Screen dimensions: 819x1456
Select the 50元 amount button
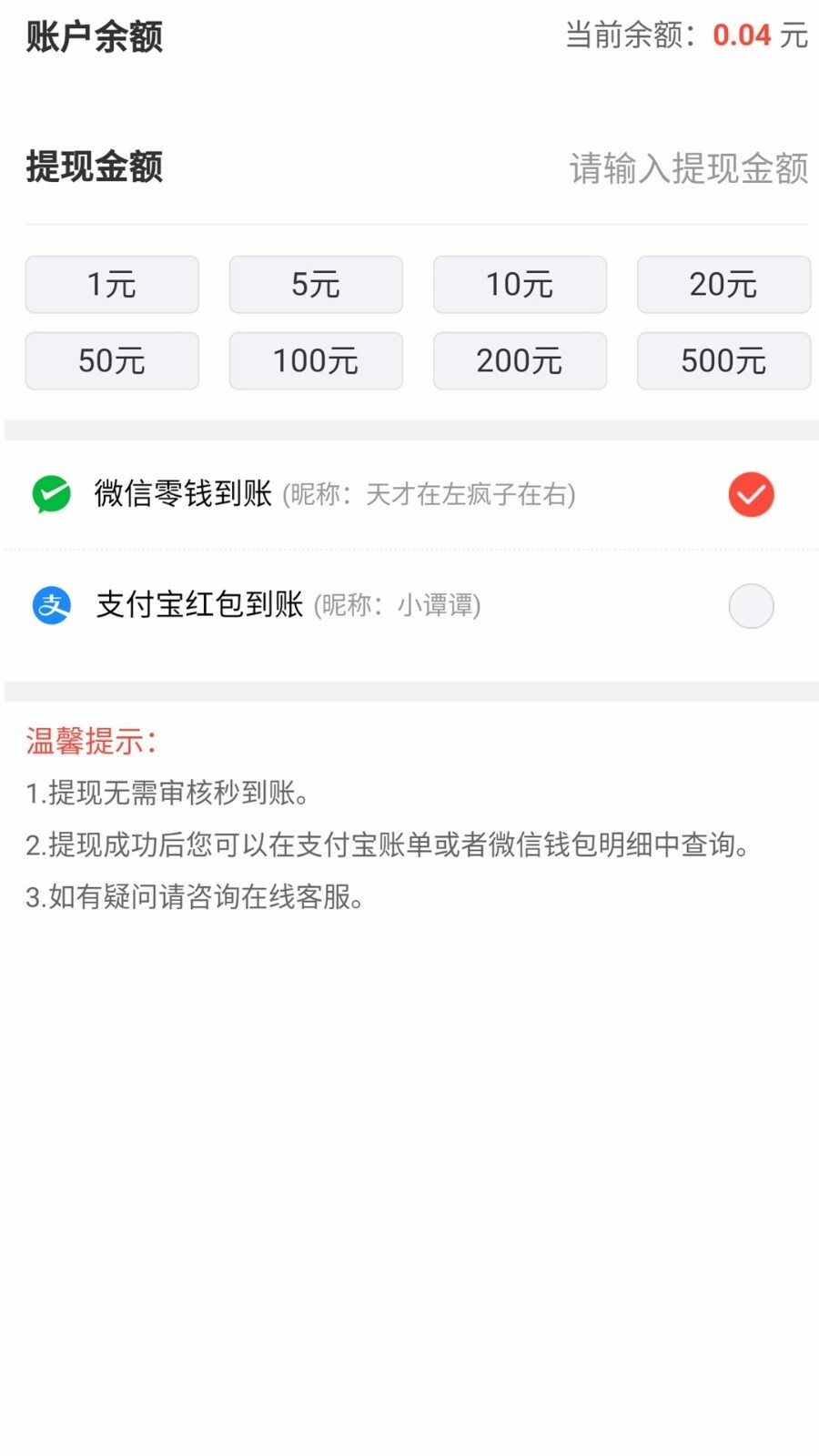(112, 360)
